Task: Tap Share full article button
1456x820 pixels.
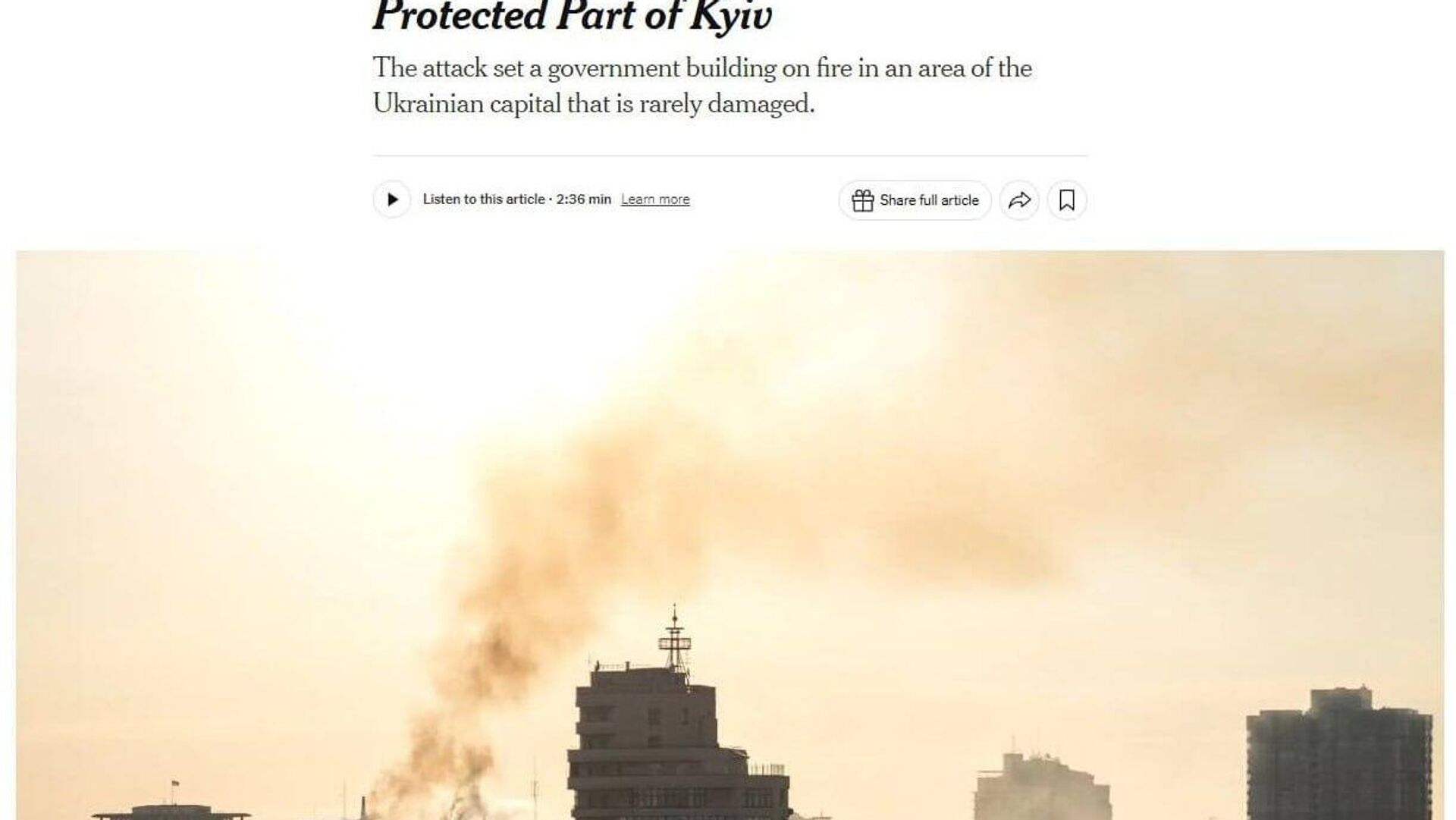Action: click(x=915, y=200)
